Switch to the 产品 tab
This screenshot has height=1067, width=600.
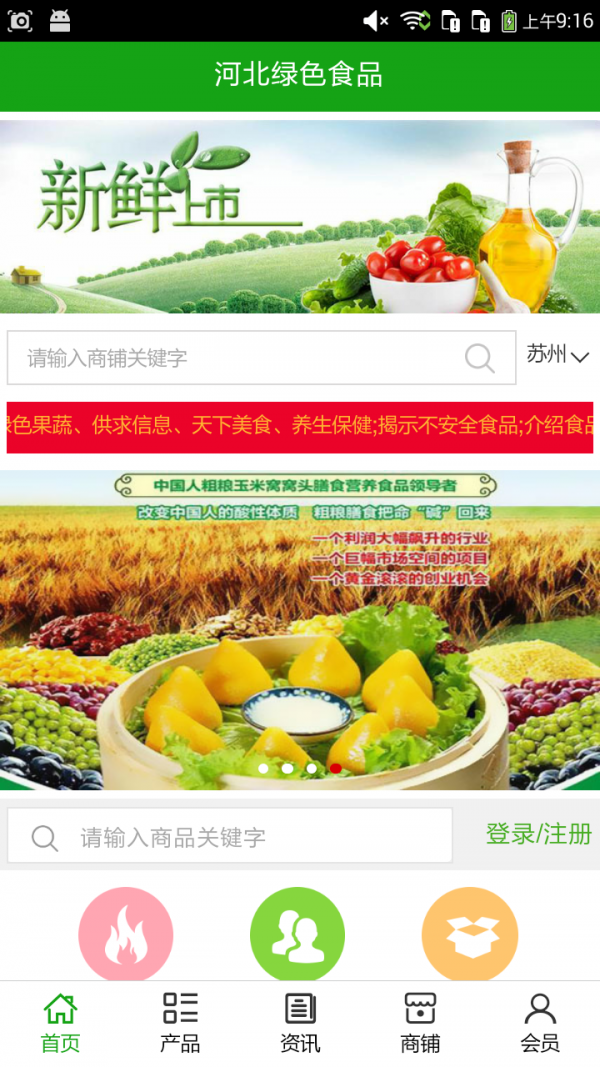(x=180, y=1023)
